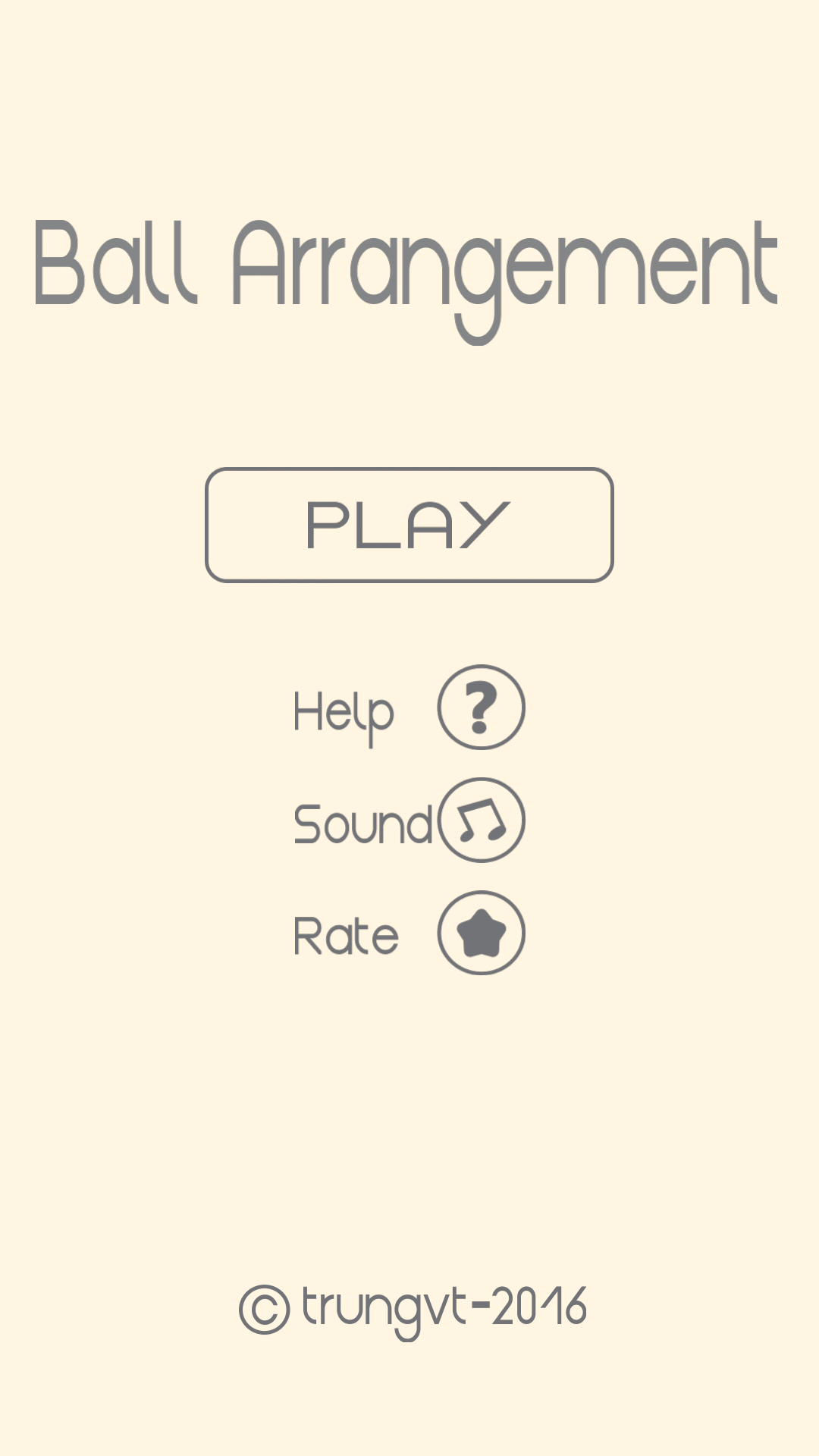Open the Help question mark icon
The height and width of the screenshot is (1456, 819).
coord(481,708)
